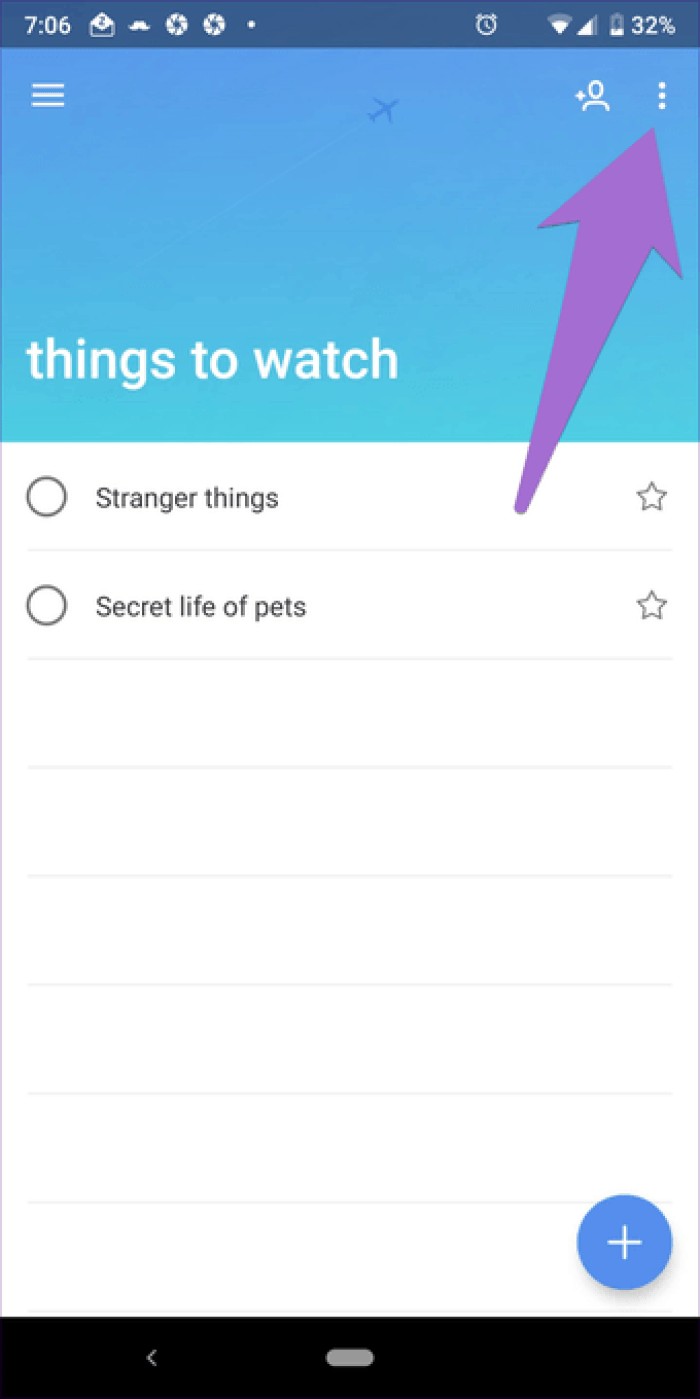Mark Stranger things as completed
The width and height of the screenshot is (700, 1399).
click(47, 497)
